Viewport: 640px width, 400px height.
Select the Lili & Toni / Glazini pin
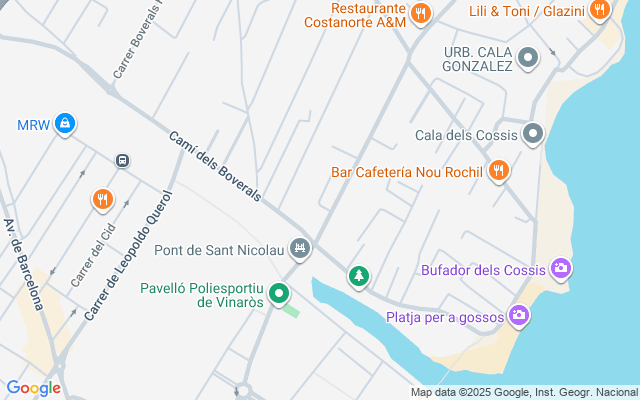599,11
